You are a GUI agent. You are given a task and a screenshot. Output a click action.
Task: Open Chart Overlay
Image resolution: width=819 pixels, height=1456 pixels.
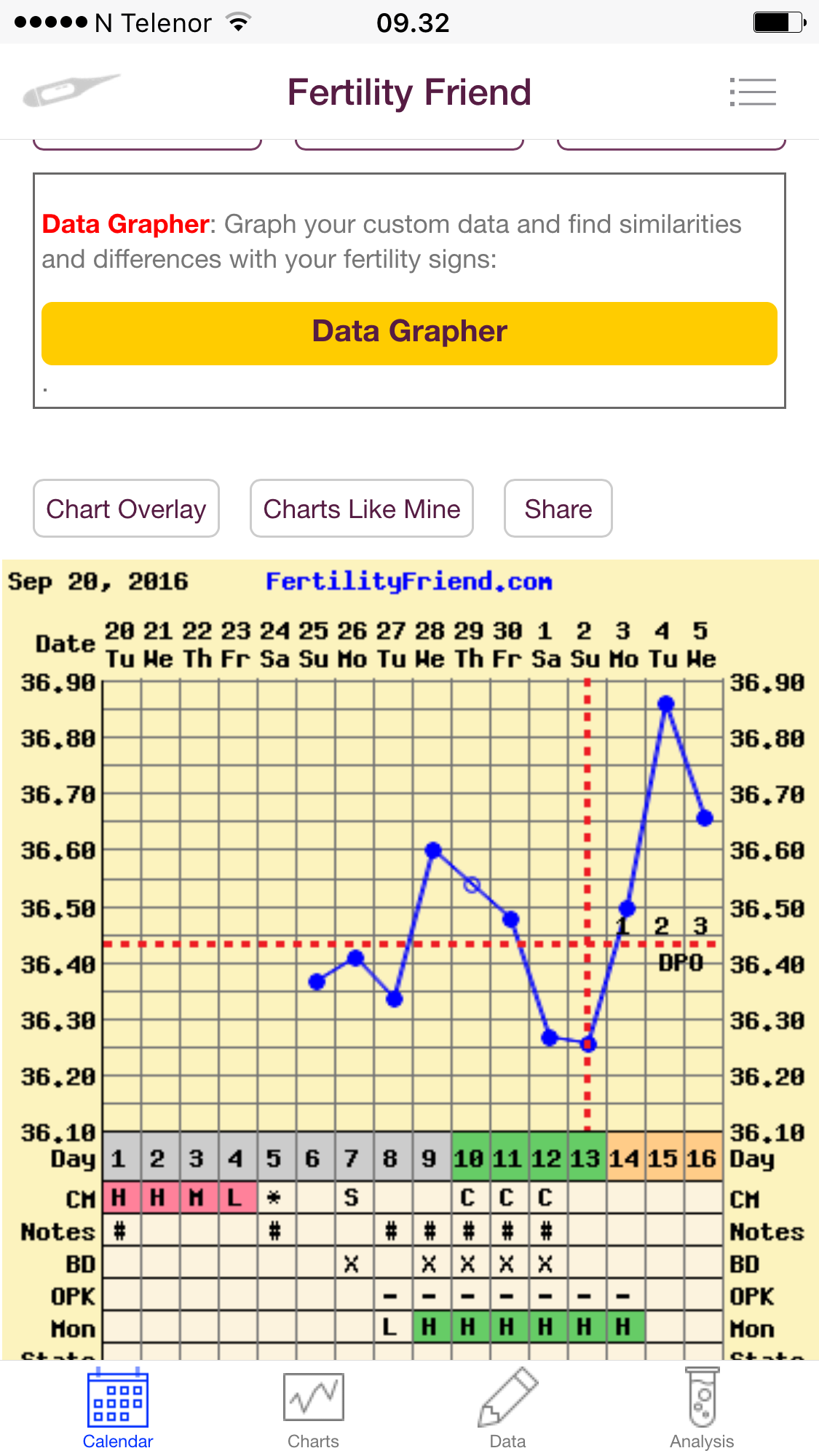pos(126,509)
